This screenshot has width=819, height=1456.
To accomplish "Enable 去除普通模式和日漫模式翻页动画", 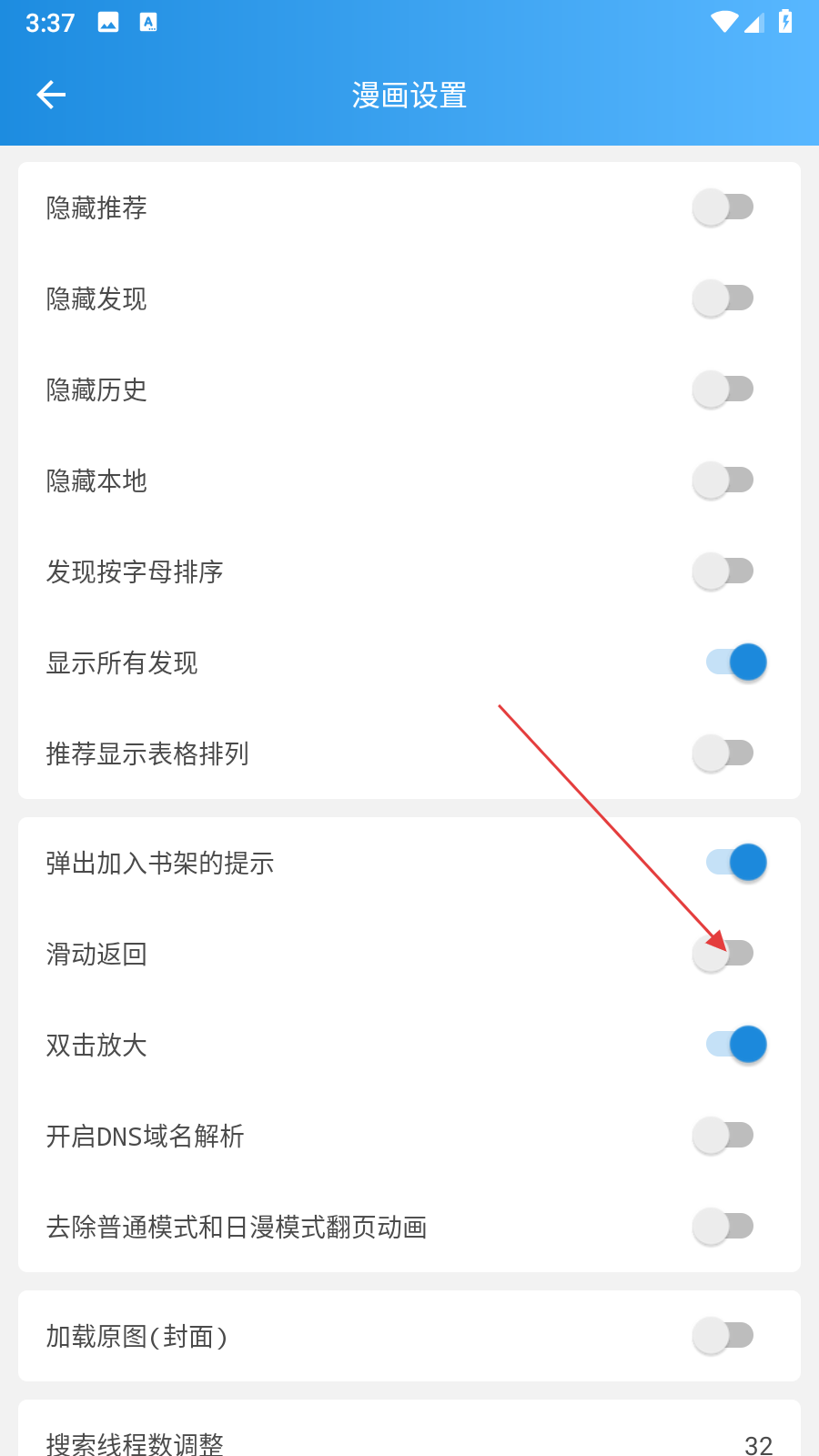I will pyautogui.click(x=723, y=1227).
